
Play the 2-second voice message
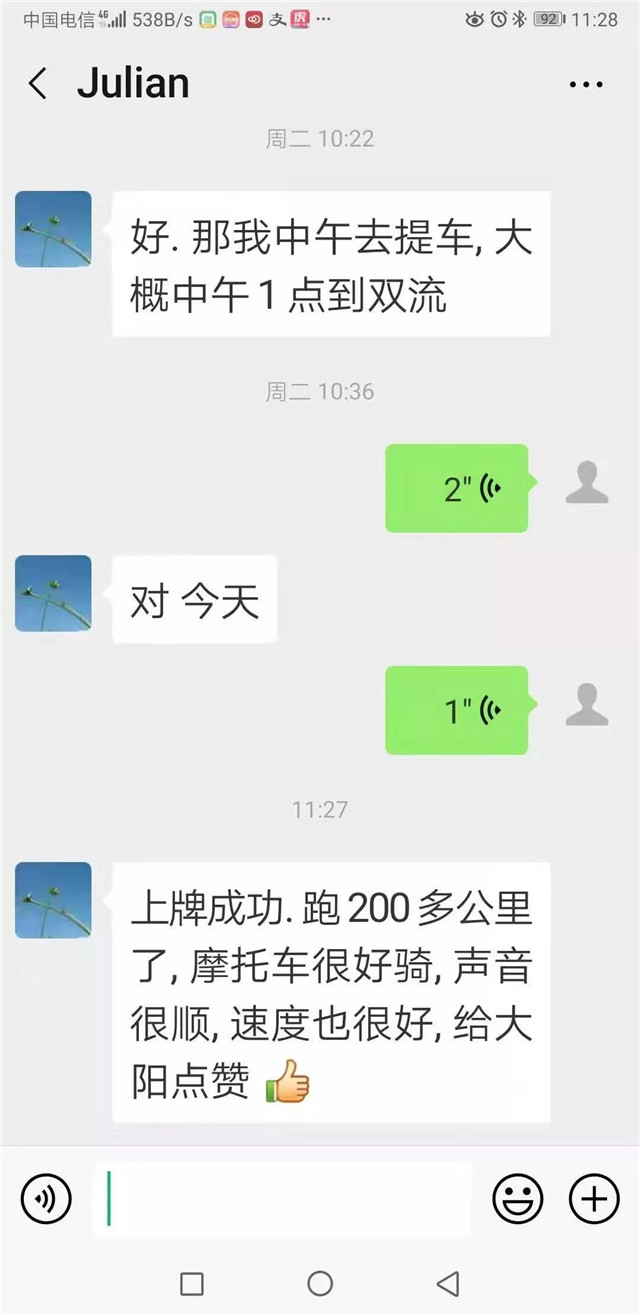(x=457, y=488)
